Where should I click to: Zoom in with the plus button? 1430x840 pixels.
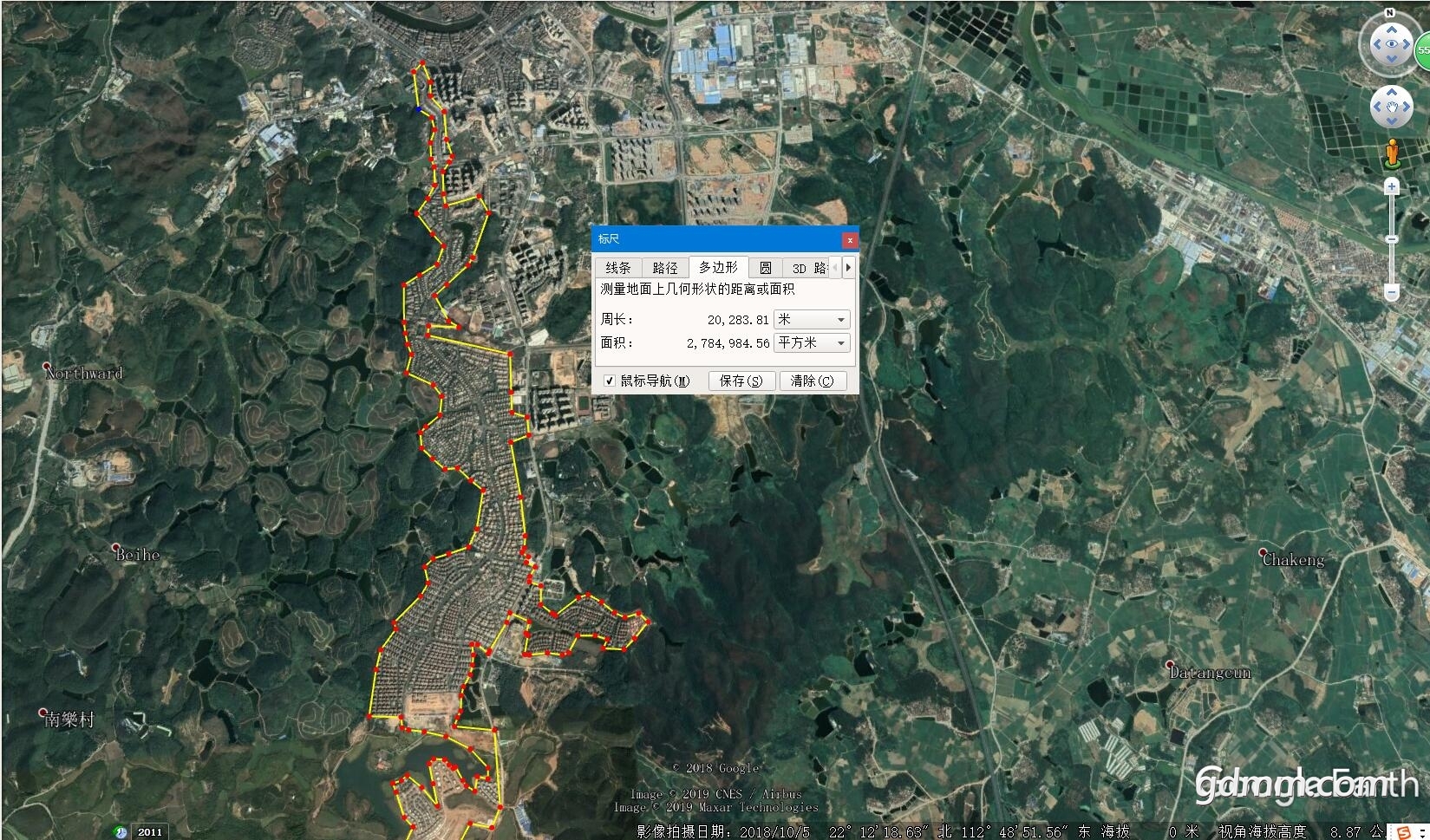tap(1392, 186)
